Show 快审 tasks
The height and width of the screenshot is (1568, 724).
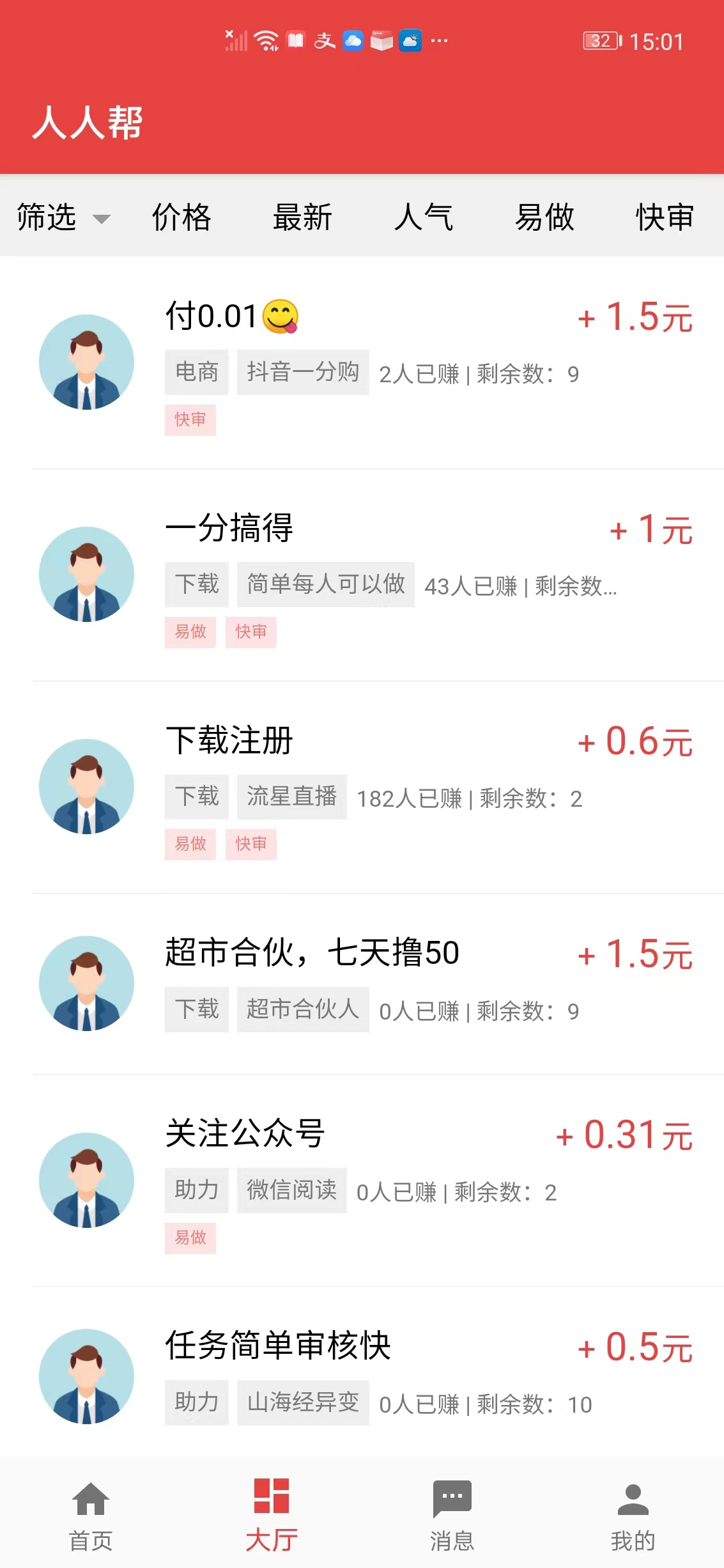(665, 217)
